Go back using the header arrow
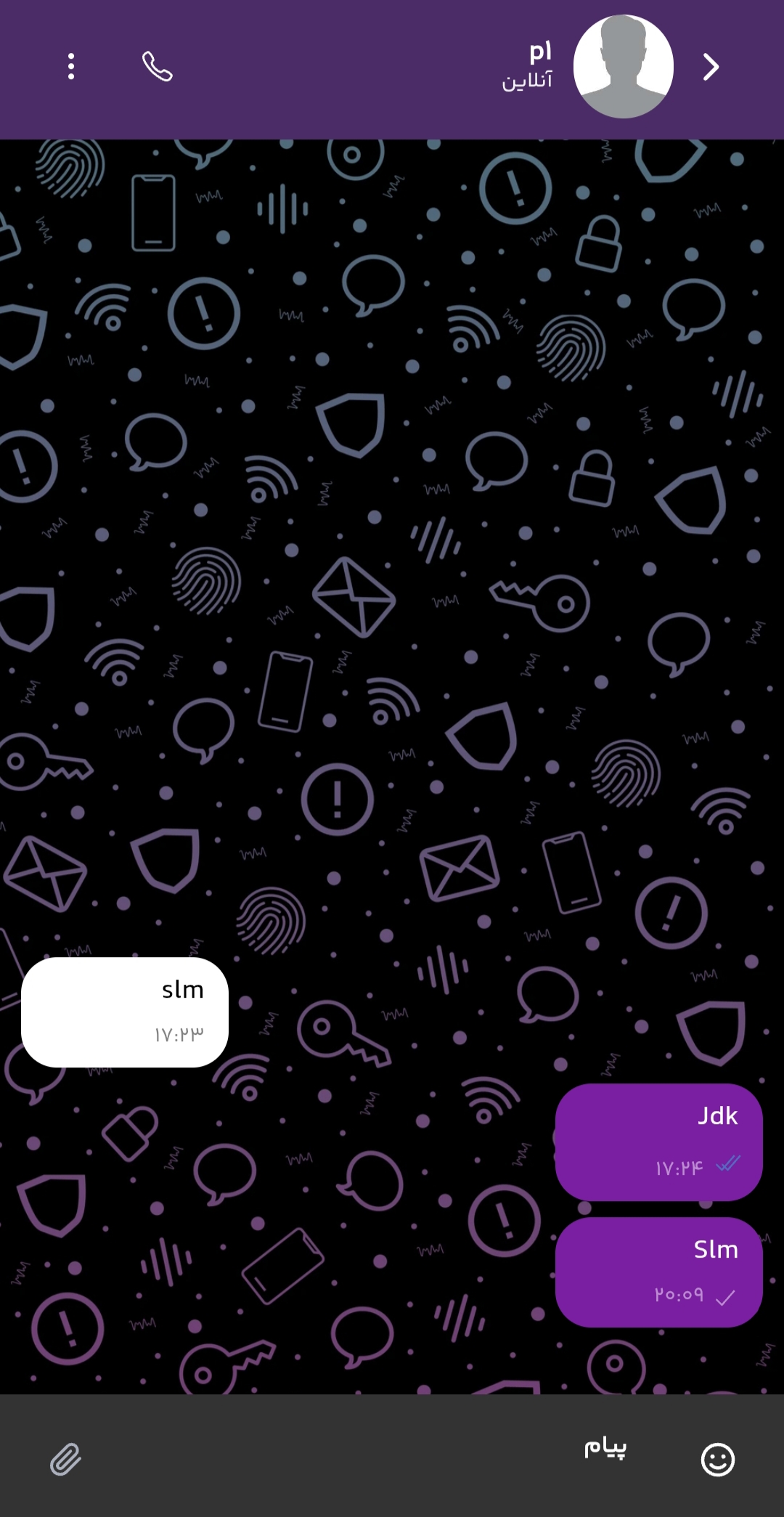The width and height of the screenshot is (784, 1517). point(711,67)
